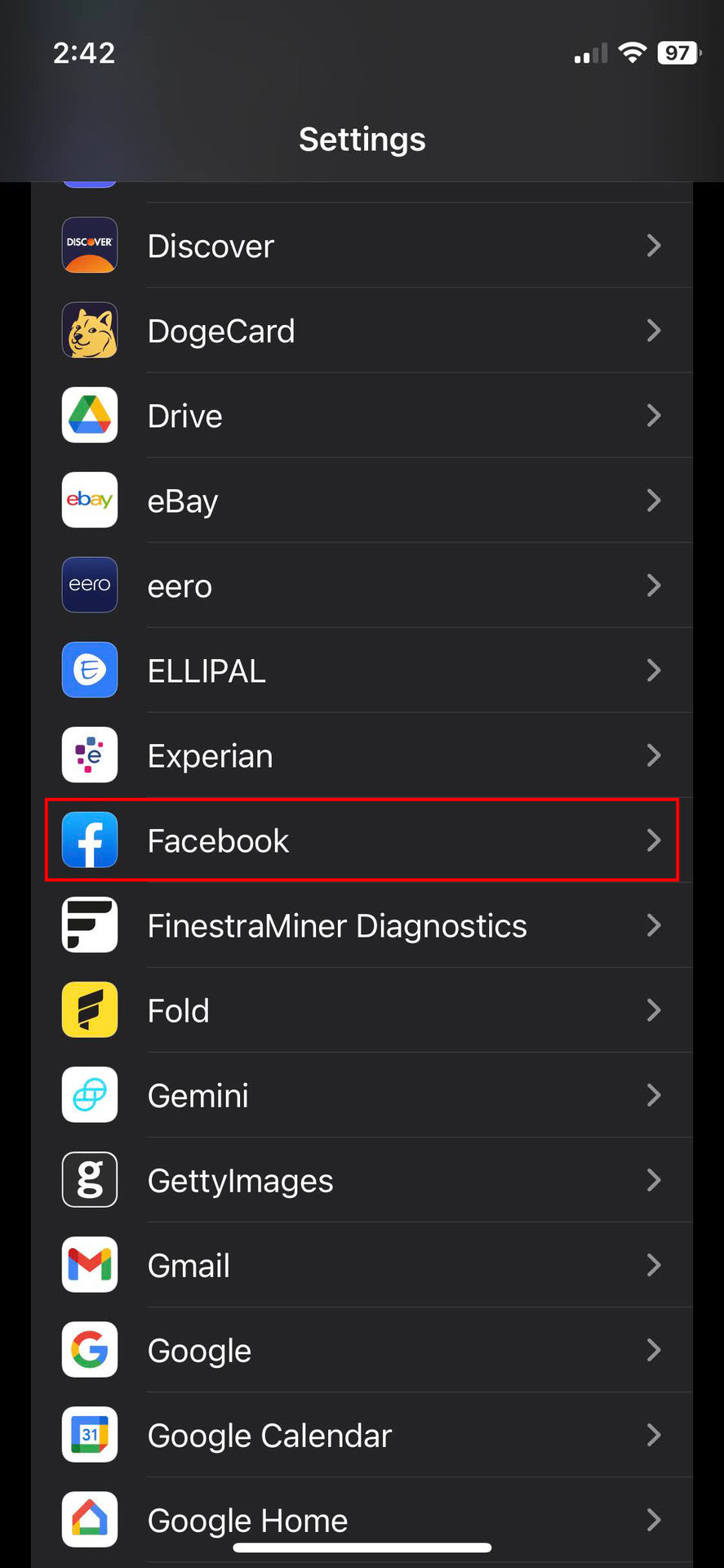Open the FinestraMiner Diagnostics entry
This screenshot has height=1568, width=724.
[362, 925]
